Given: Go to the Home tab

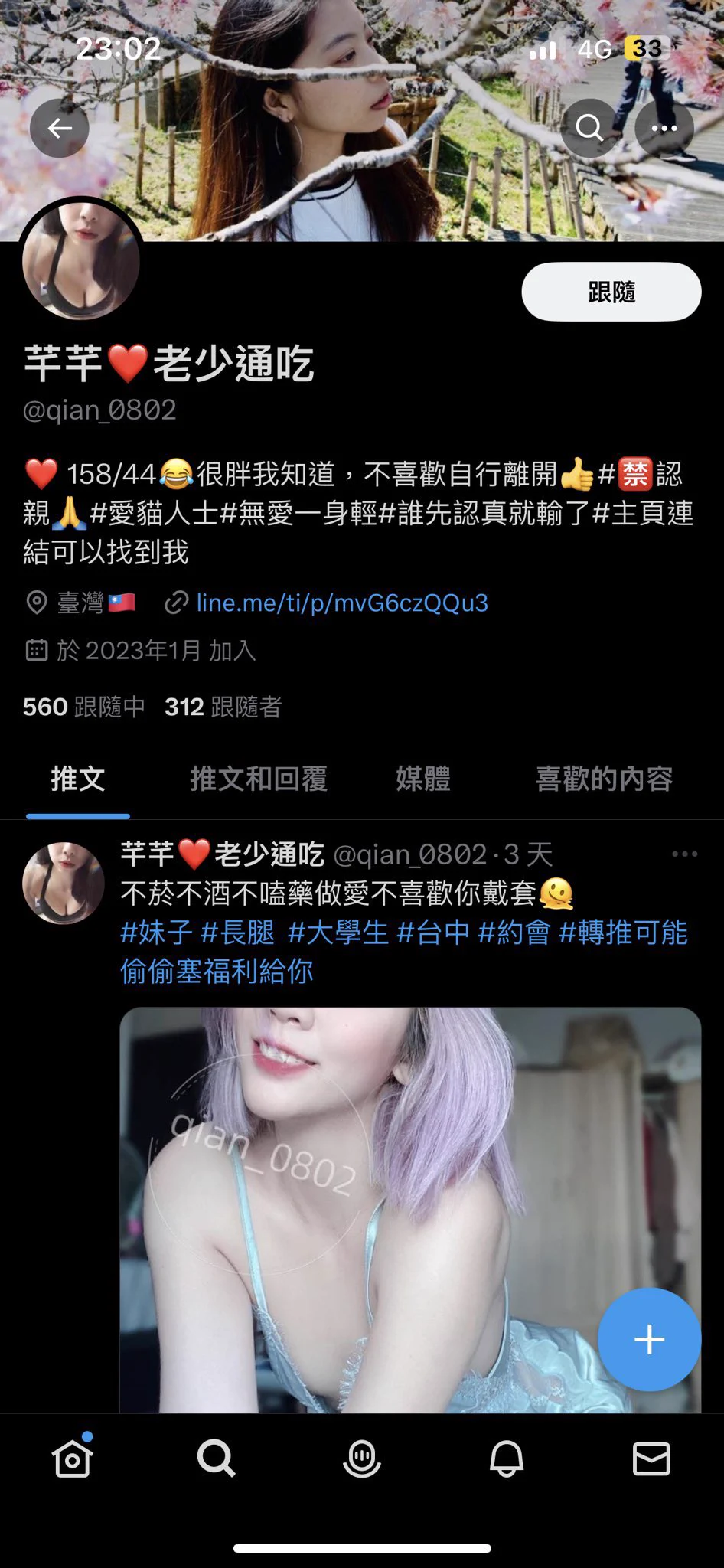Looking at the screenshot, I should coord(73,1459).
